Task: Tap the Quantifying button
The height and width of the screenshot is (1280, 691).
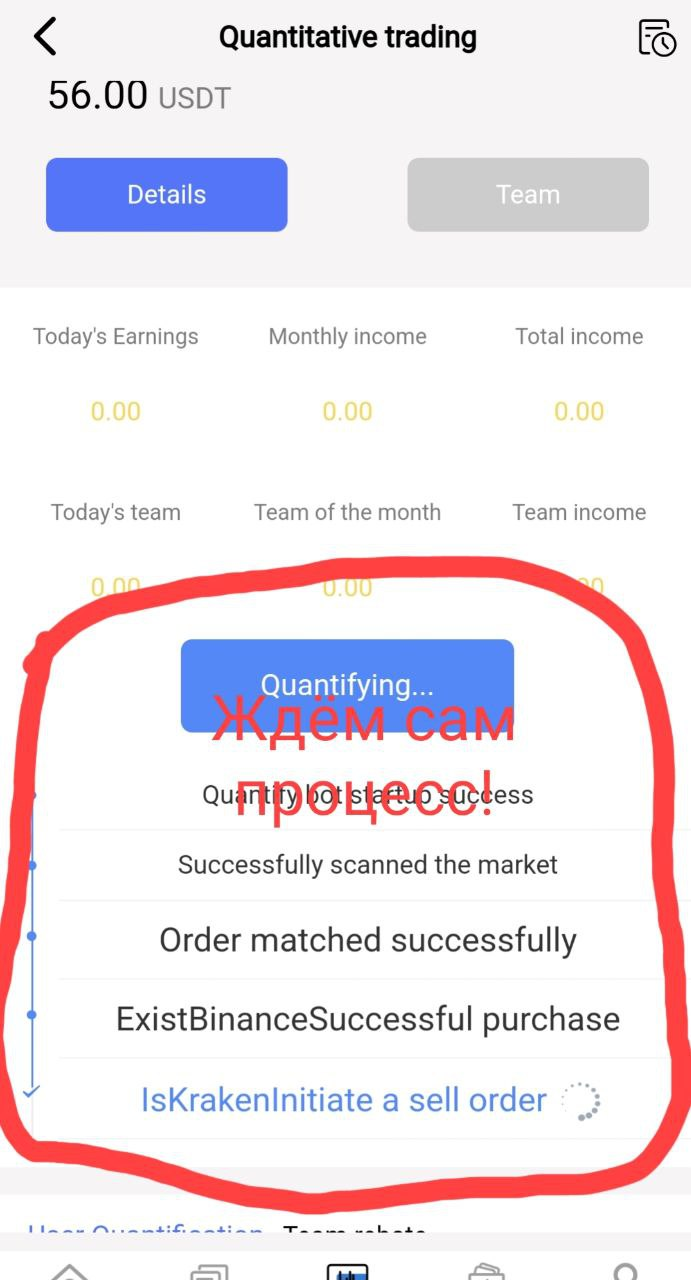Action: [x=347, y=686]
